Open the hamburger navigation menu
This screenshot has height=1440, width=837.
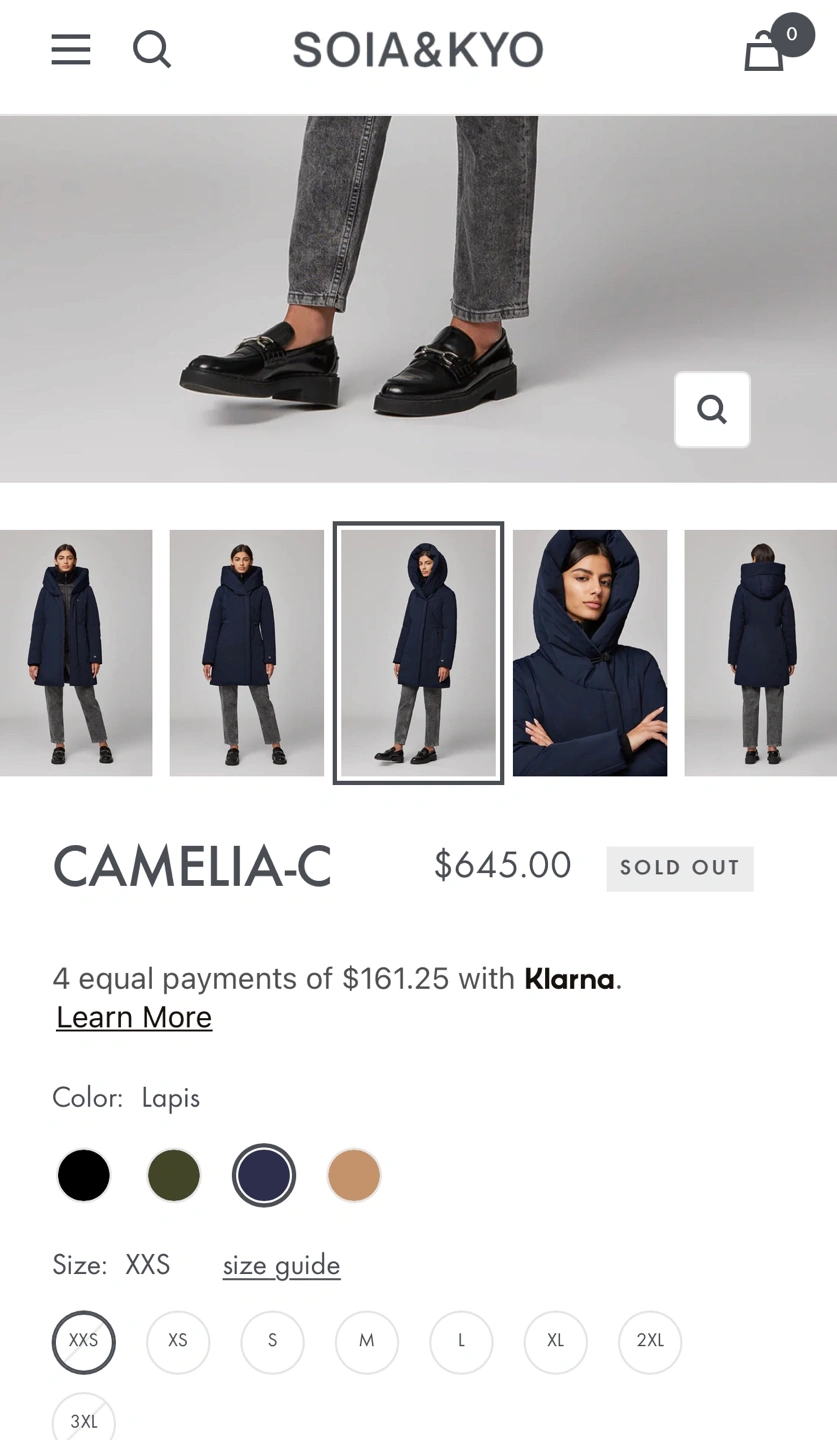(71, 49)
